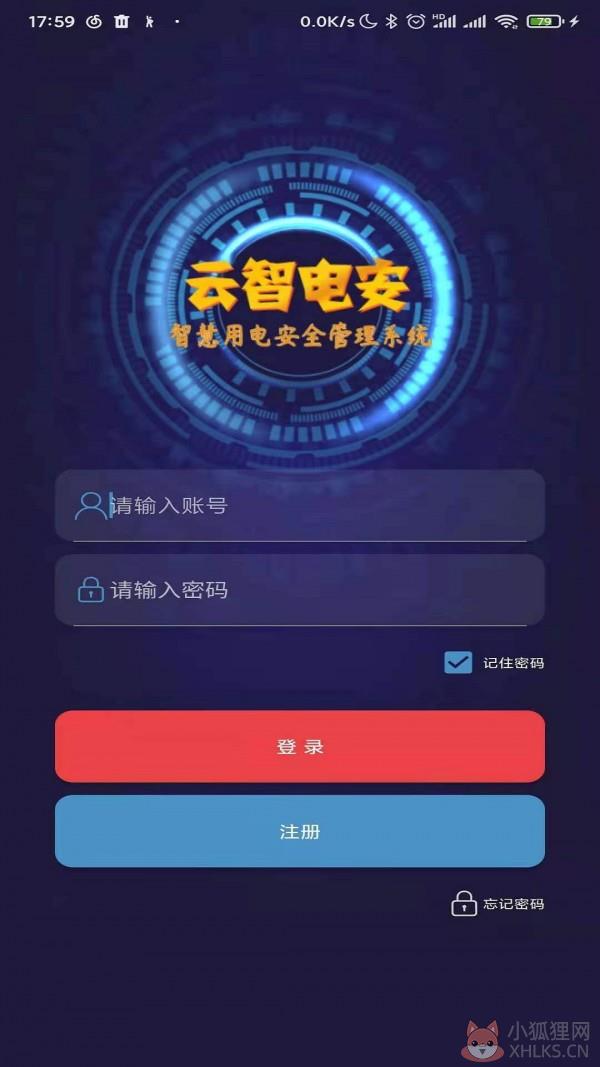Focus the password field 请输入密码
600x1067 pixels.
299,589
